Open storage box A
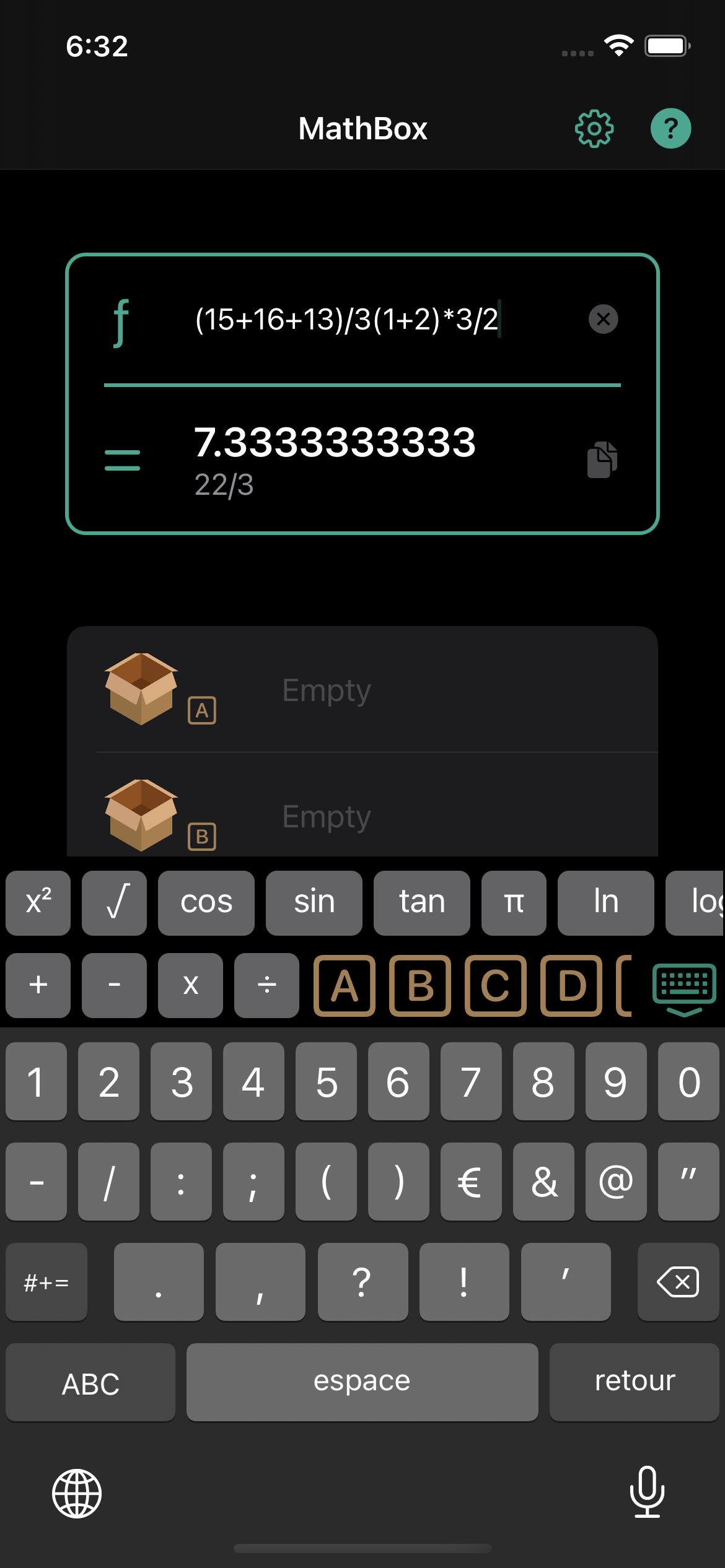 (x=362, y=690)
